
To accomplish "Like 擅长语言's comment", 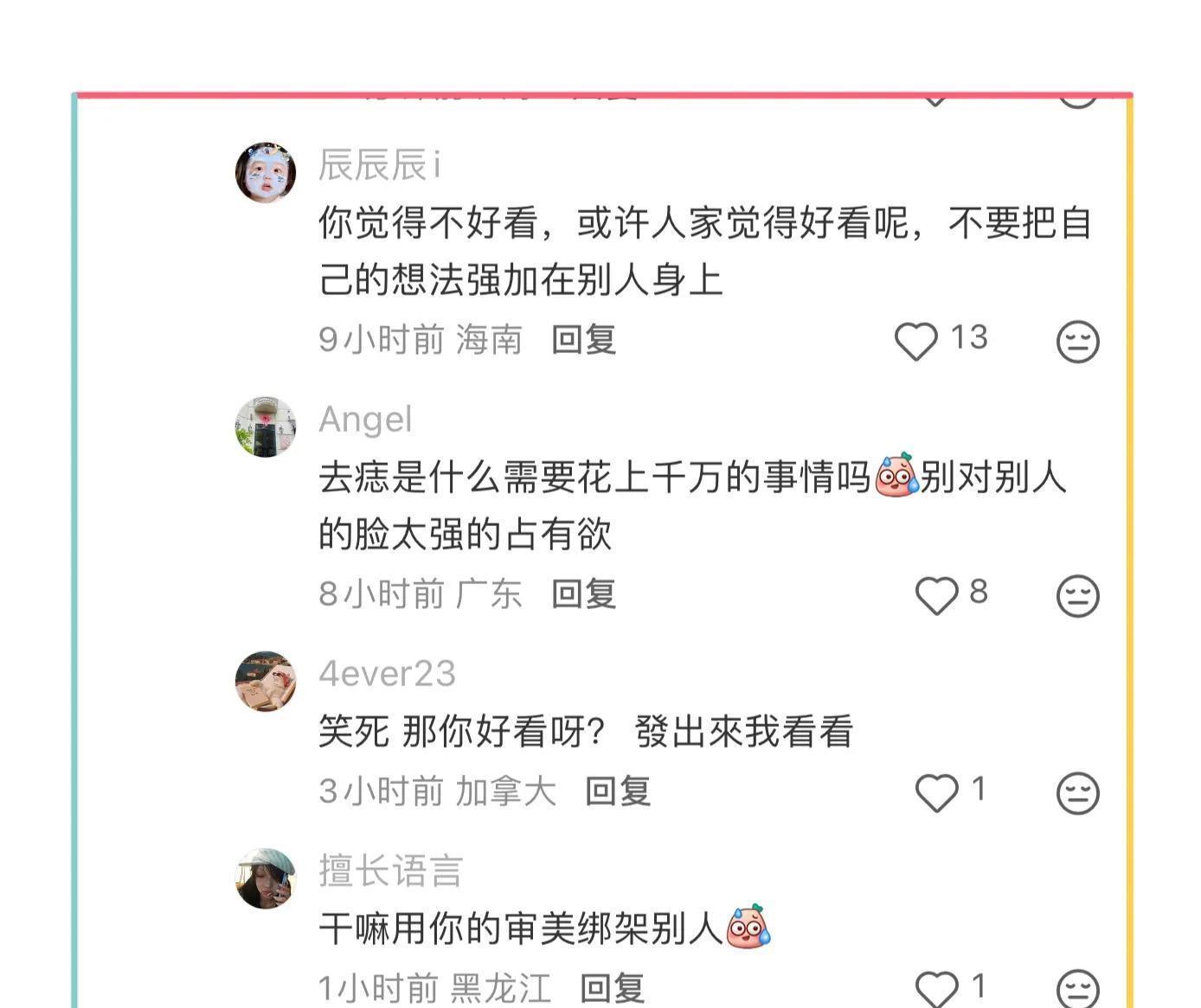I will click(936, 988).
